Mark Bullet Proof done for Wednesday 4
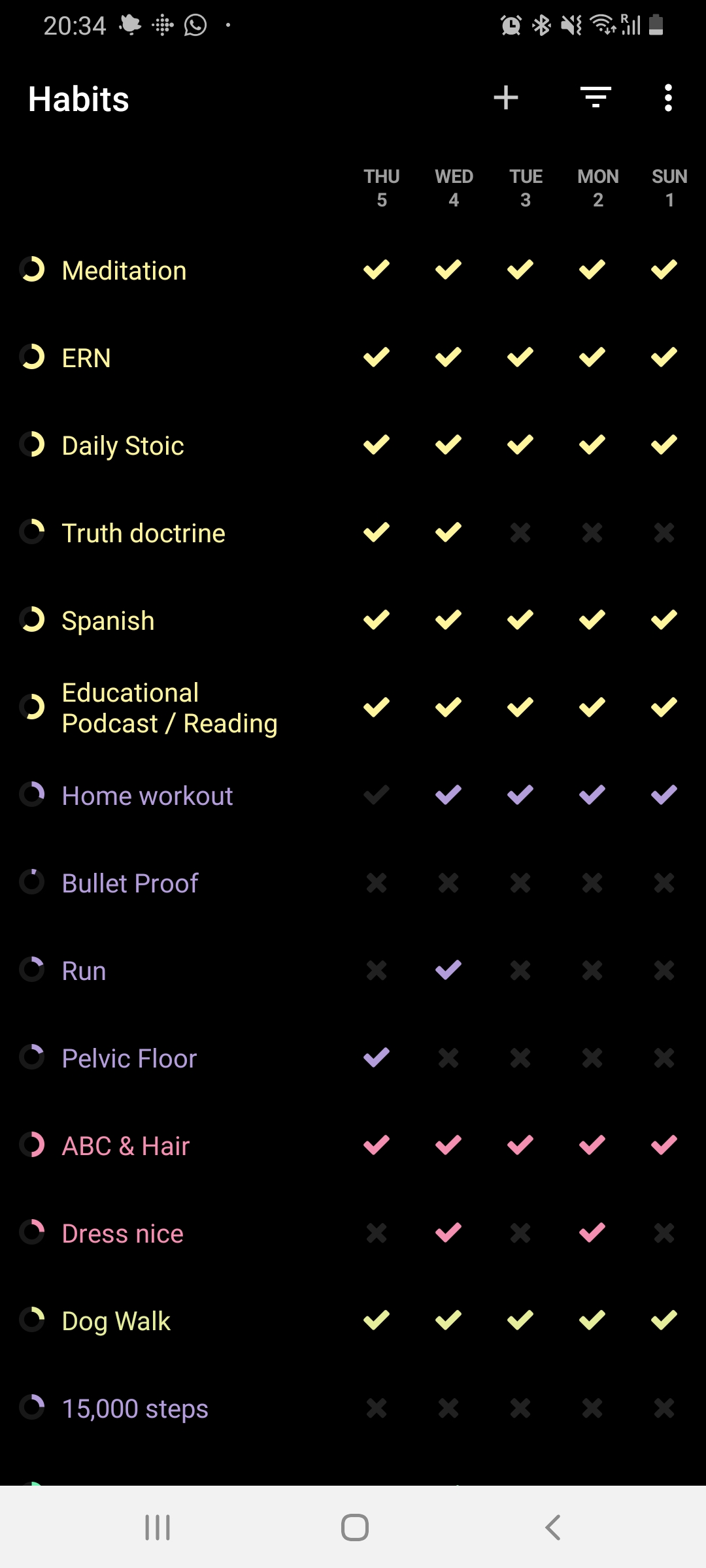This screenshot has height=1568, width=706. [x=448, y=883]
